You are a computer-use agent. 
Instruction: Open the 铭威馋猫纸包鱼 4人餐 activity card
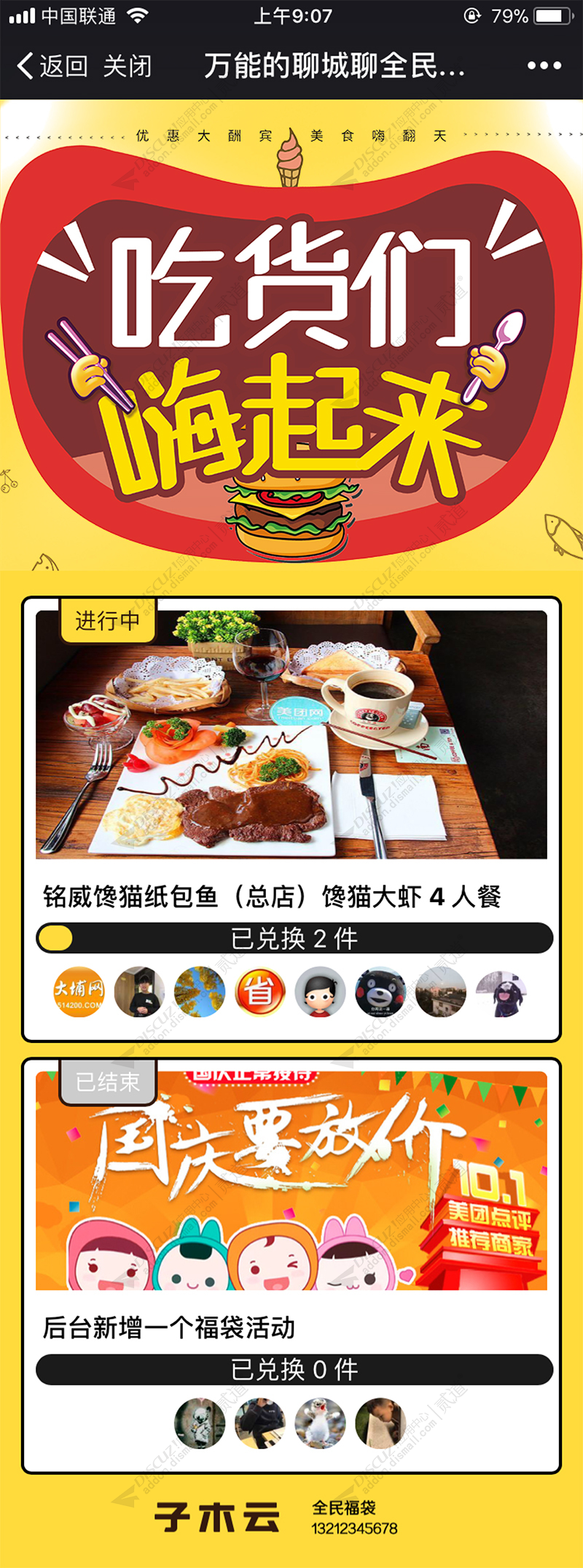coord(291,737)
